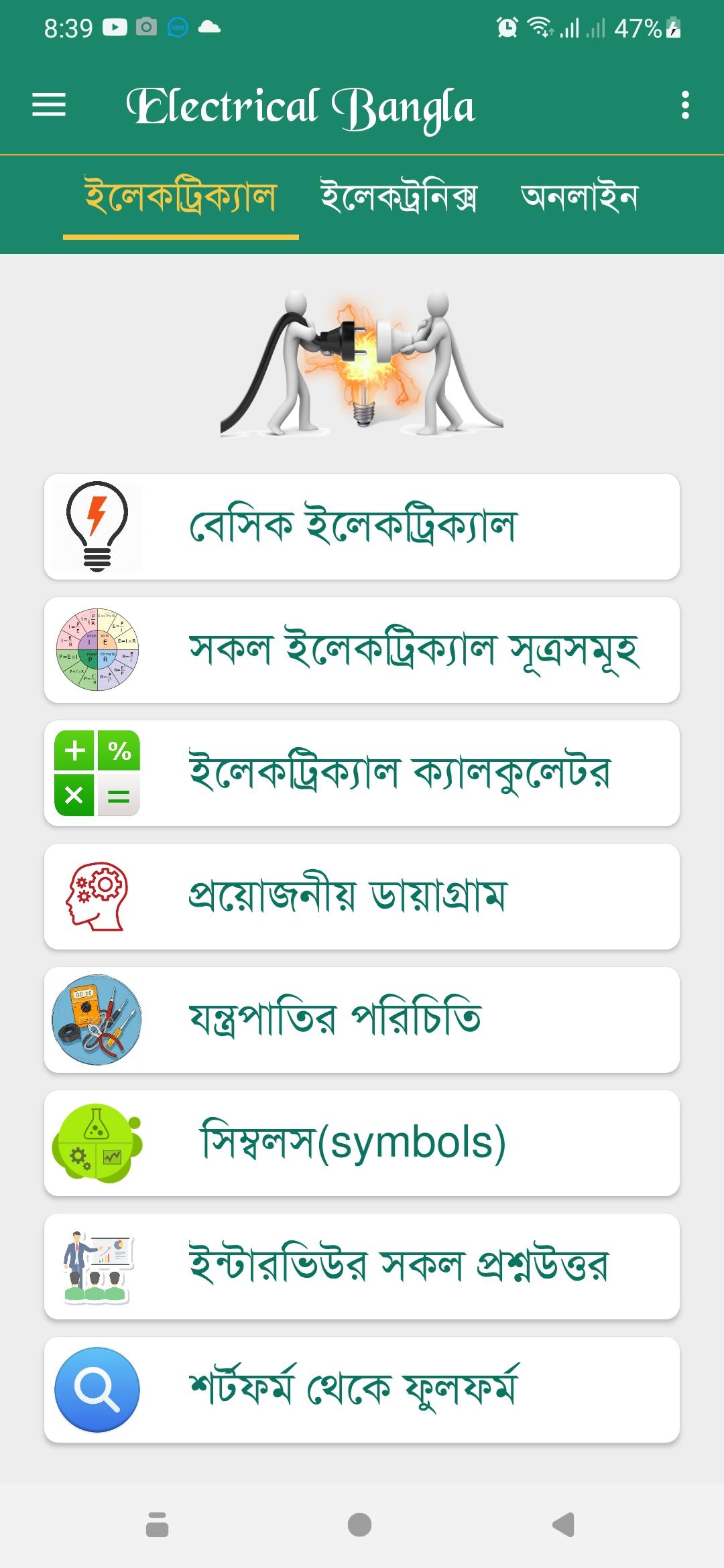Image resolution: width=724 pixels, height=1568 pixels.
Task: Switch to the অনলাইন tab
Action: (580, 196)
